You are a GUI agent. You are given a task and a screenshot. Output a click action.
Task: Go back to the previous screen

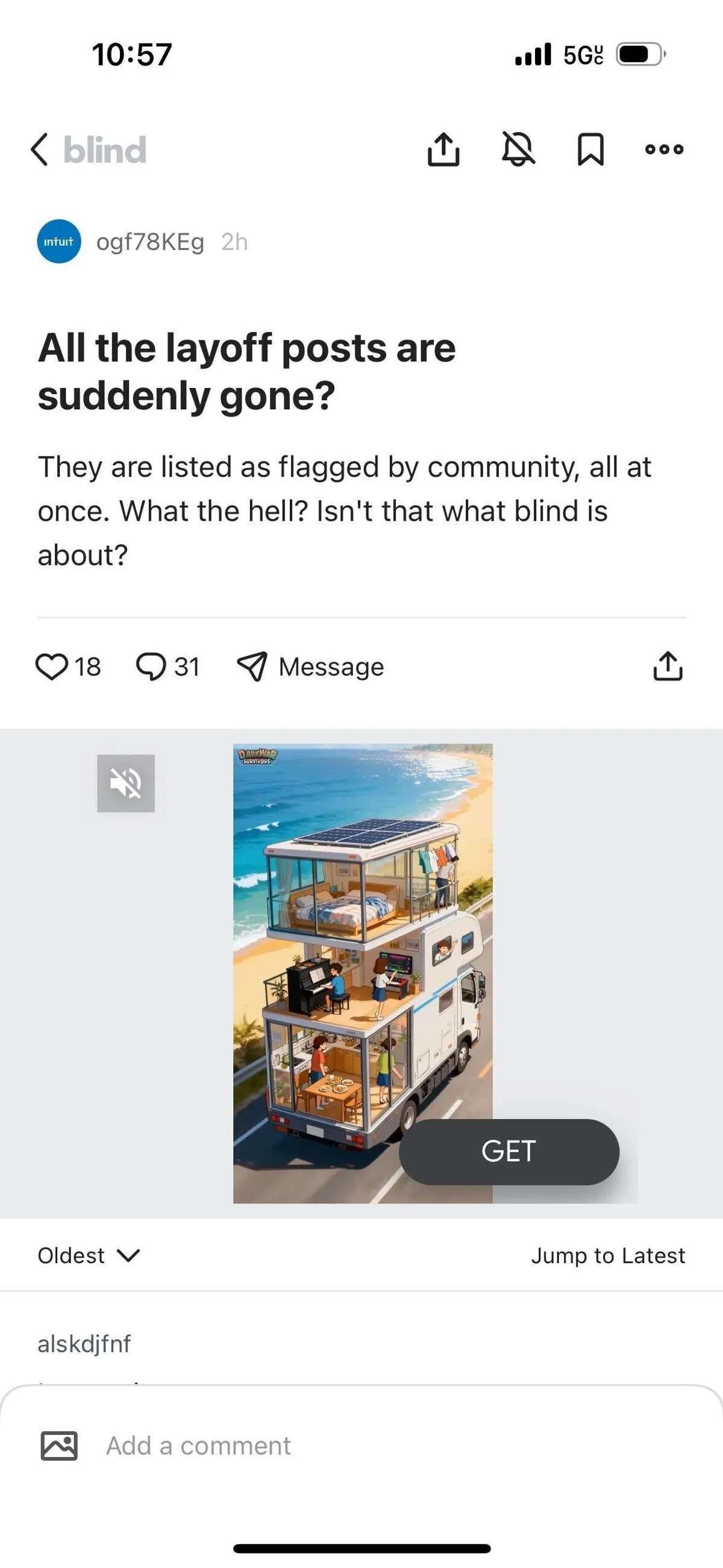tap(40, 149)
